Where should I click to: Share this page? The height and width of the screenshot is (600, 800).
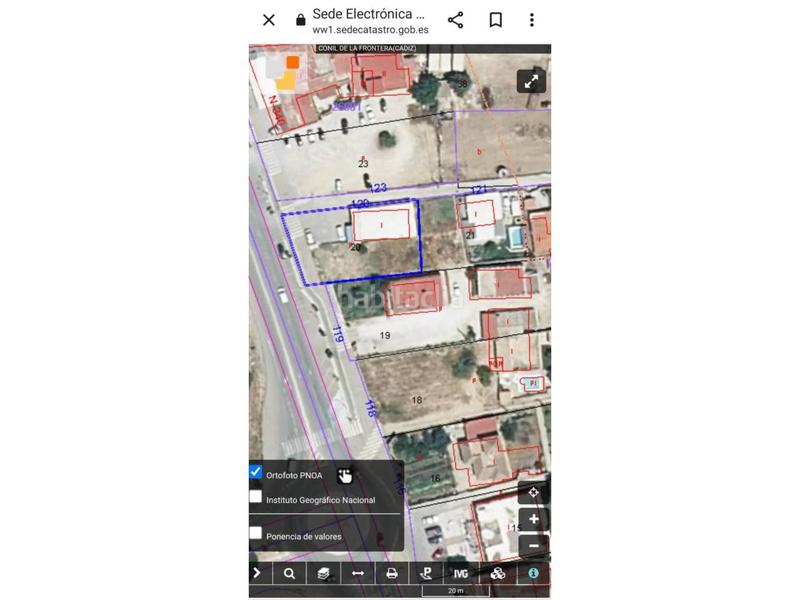tap(455, 20)
